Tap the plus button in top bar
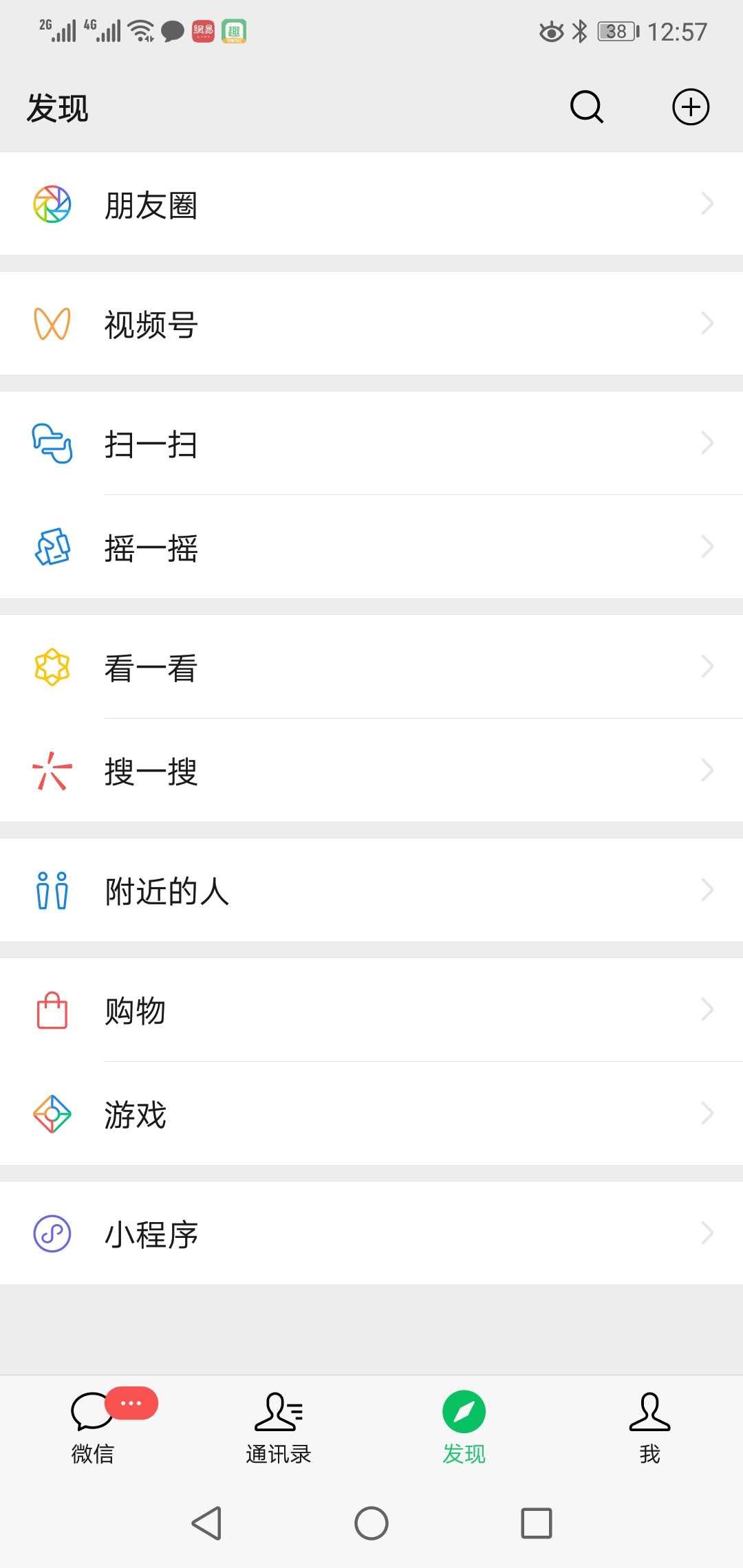The width and height of the screenshot is (743, 1568). pyautogui.click(x=691, y=107)
